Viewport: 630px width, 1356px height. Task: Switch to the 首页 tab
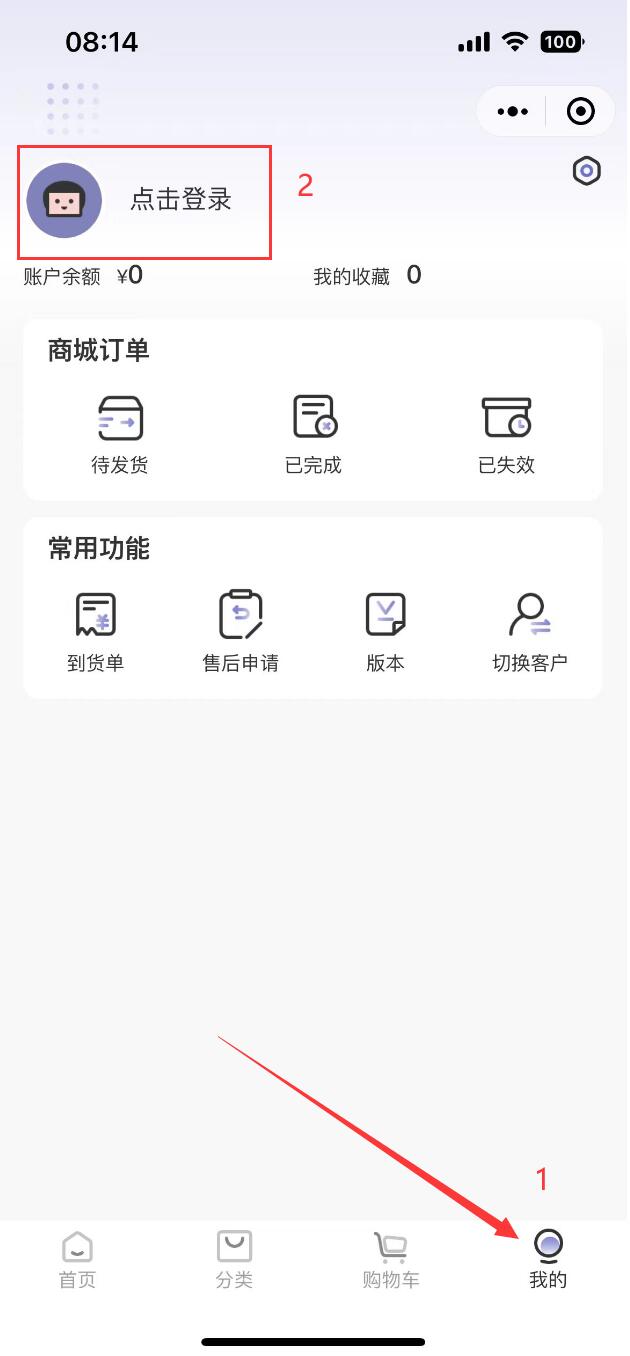pyautogui.click(x=78, y=1260)
